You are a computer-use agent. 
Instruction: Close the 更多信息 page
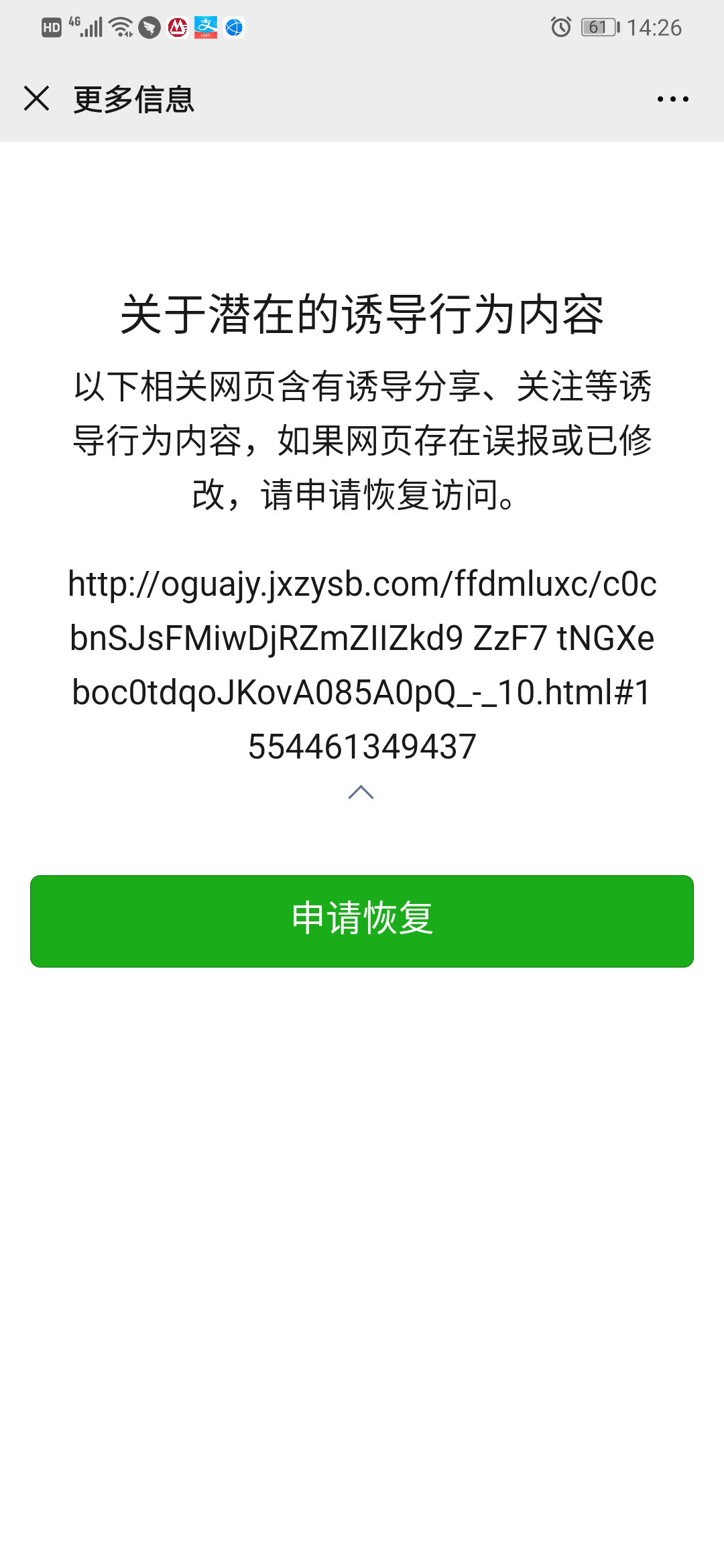coord(37,99)
